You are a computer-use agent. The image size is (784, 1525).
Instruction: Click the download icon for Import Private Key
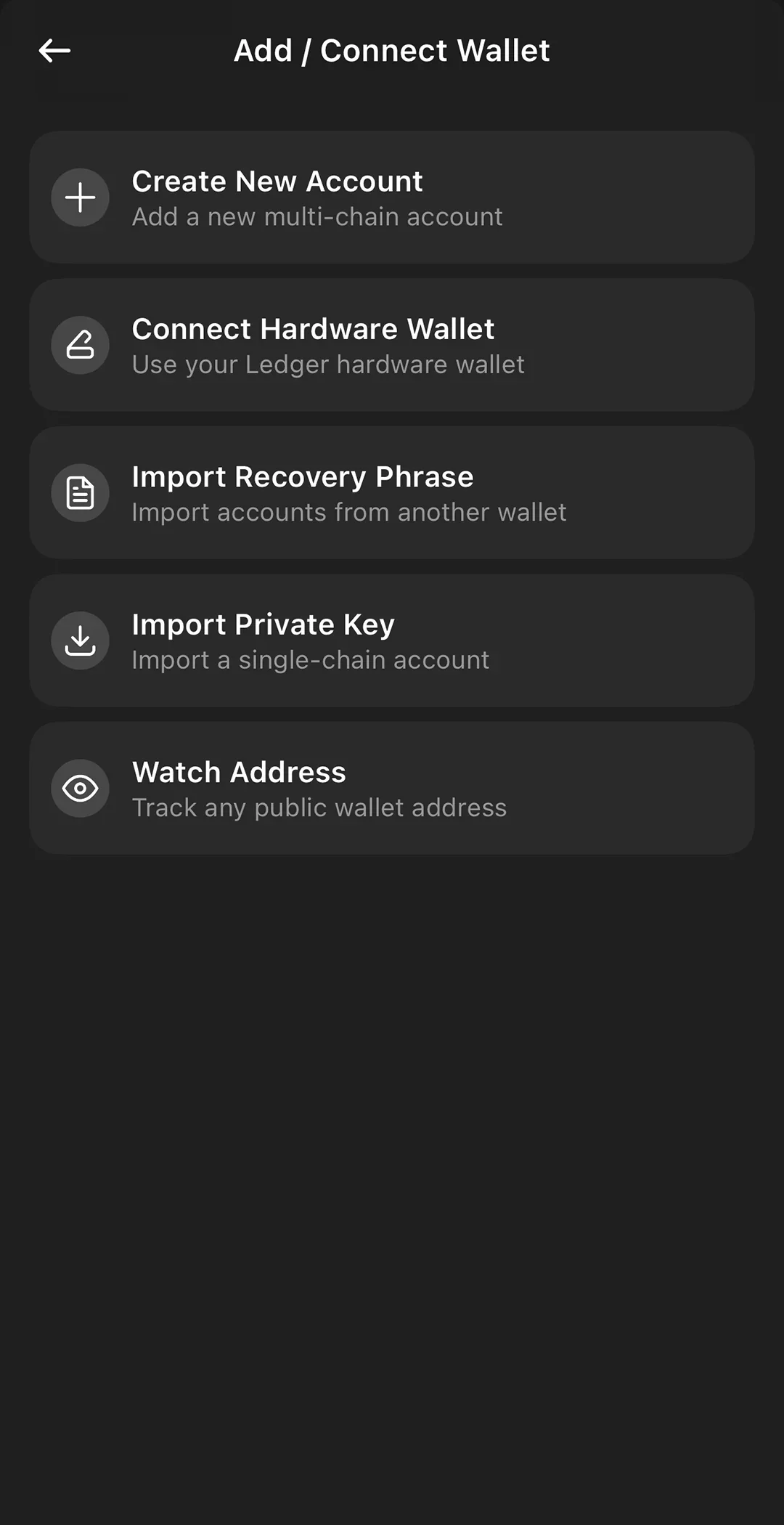click(80, 640)
